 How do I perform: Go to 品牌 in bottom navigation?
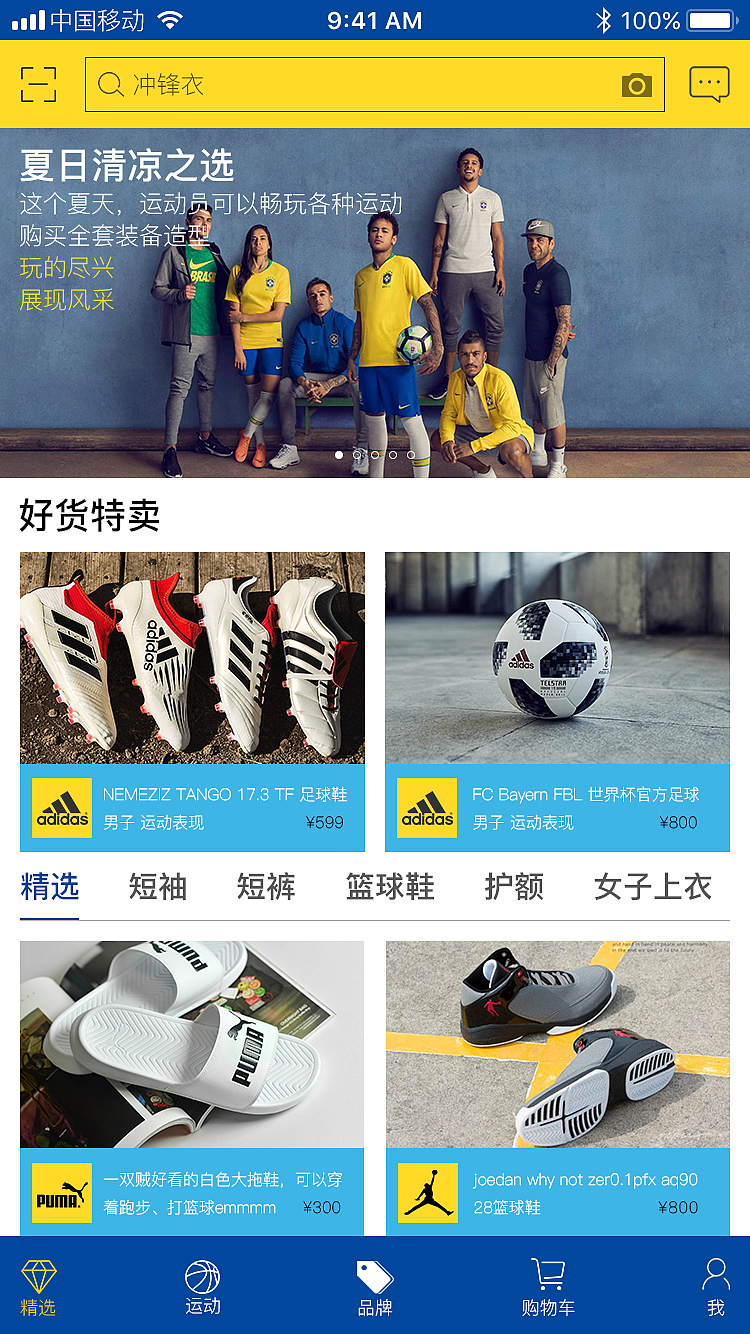(x=375, y=1287)
